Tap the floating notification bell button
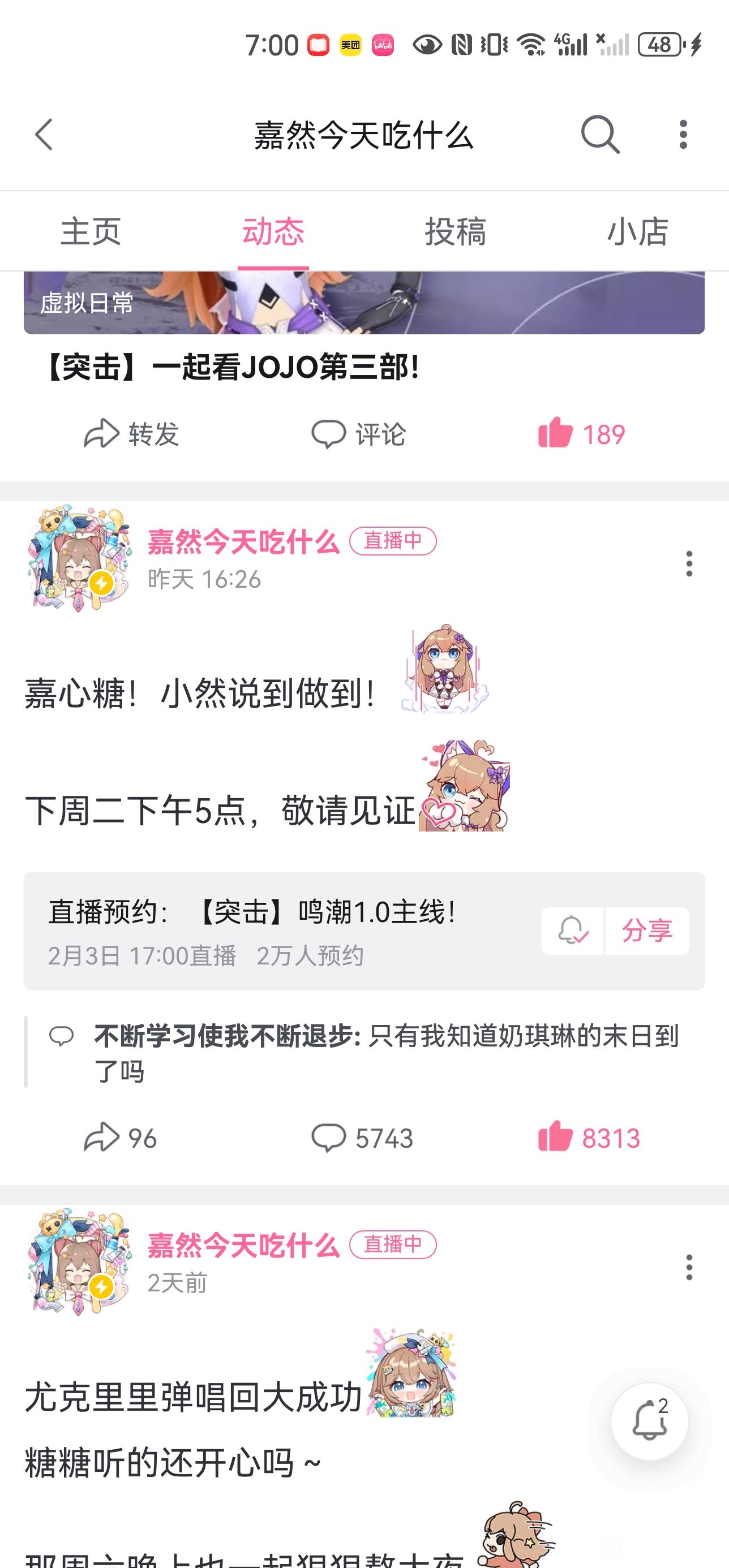This screenshot has height=1568, width=729. point(649,1421)
